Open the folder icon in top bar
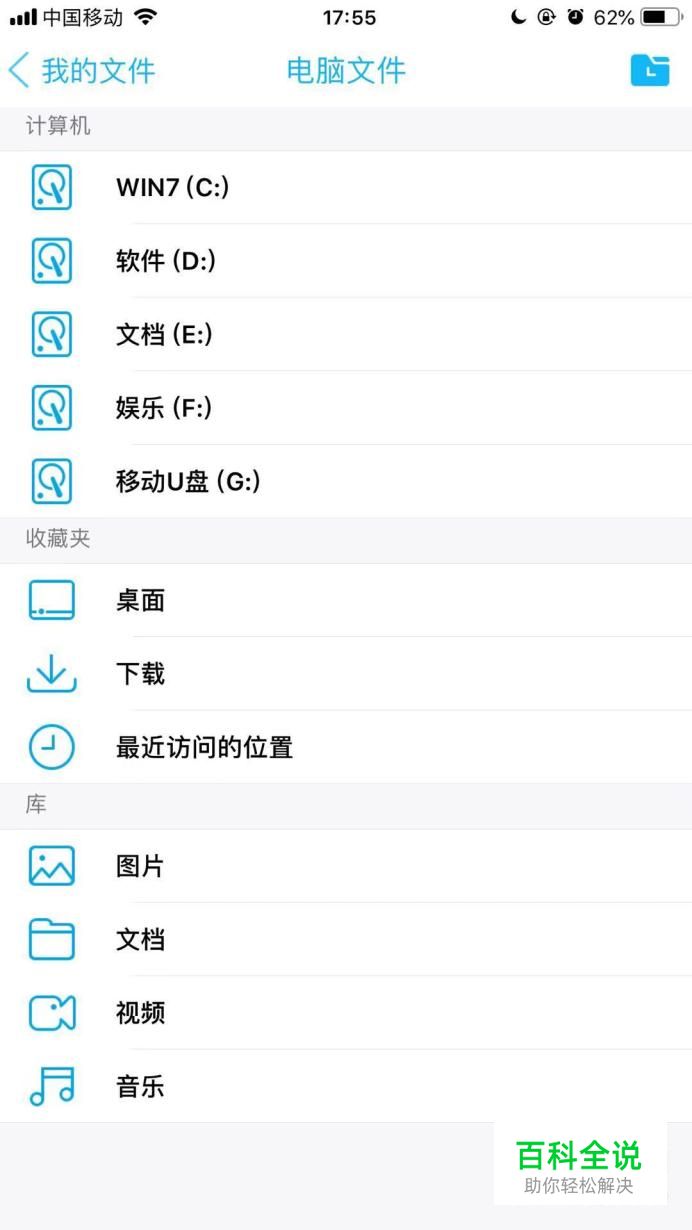This screenshot has width=692, height=1230. click(x=650, y=70)
